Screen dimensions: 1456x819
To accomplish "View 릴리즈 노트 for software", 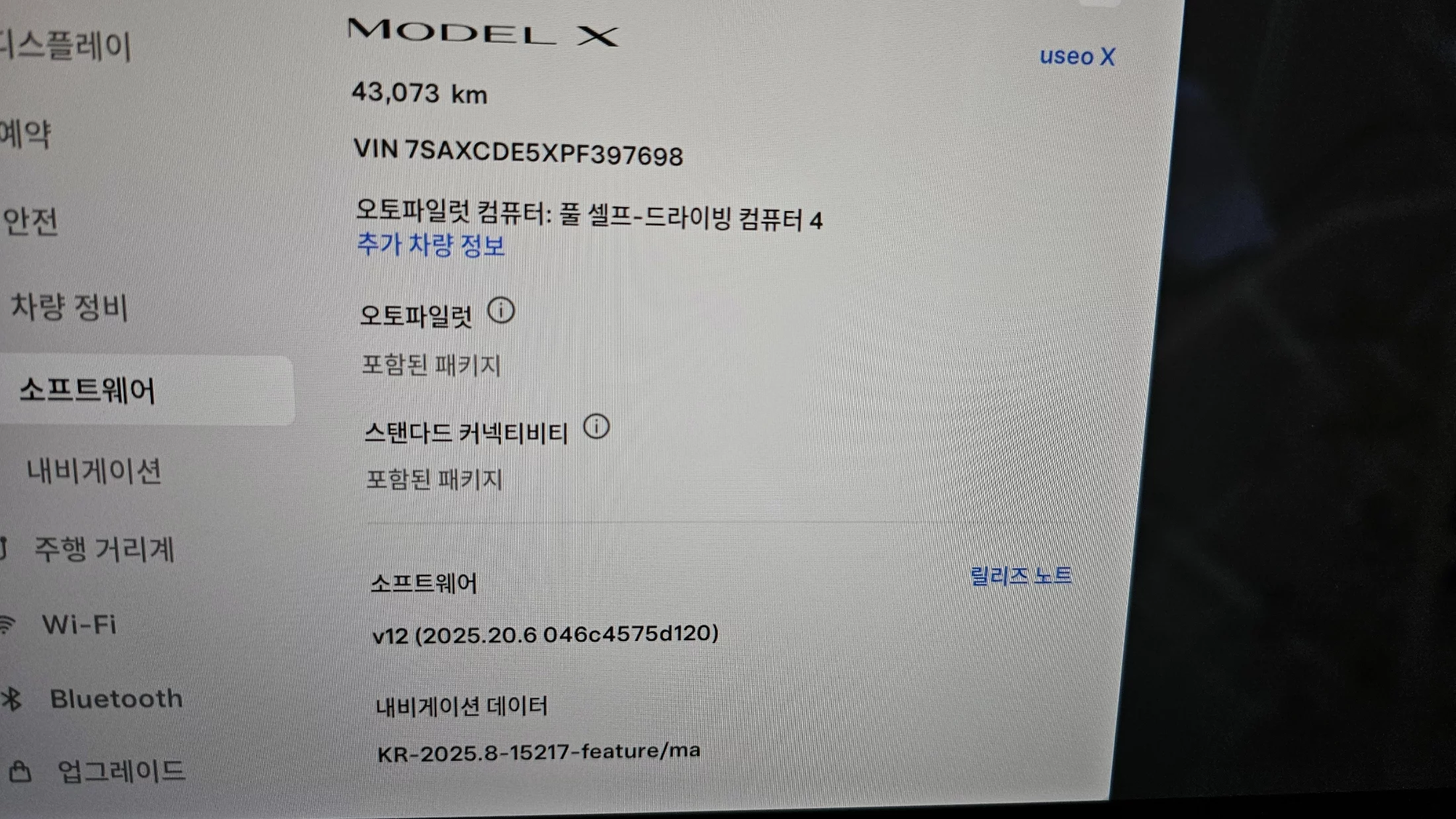I will point(1021,576).
